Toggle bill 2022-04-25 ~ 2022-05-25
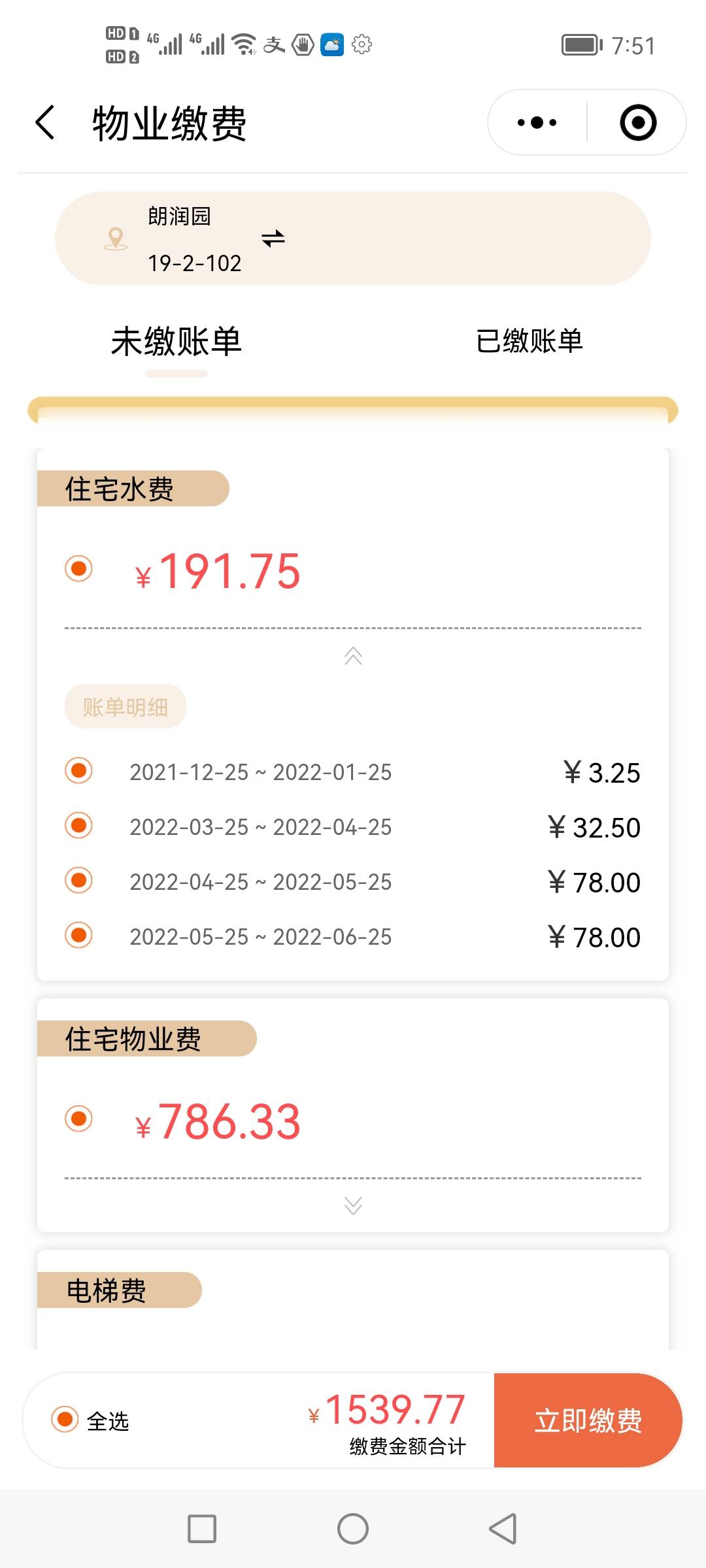 pos(78,881)
